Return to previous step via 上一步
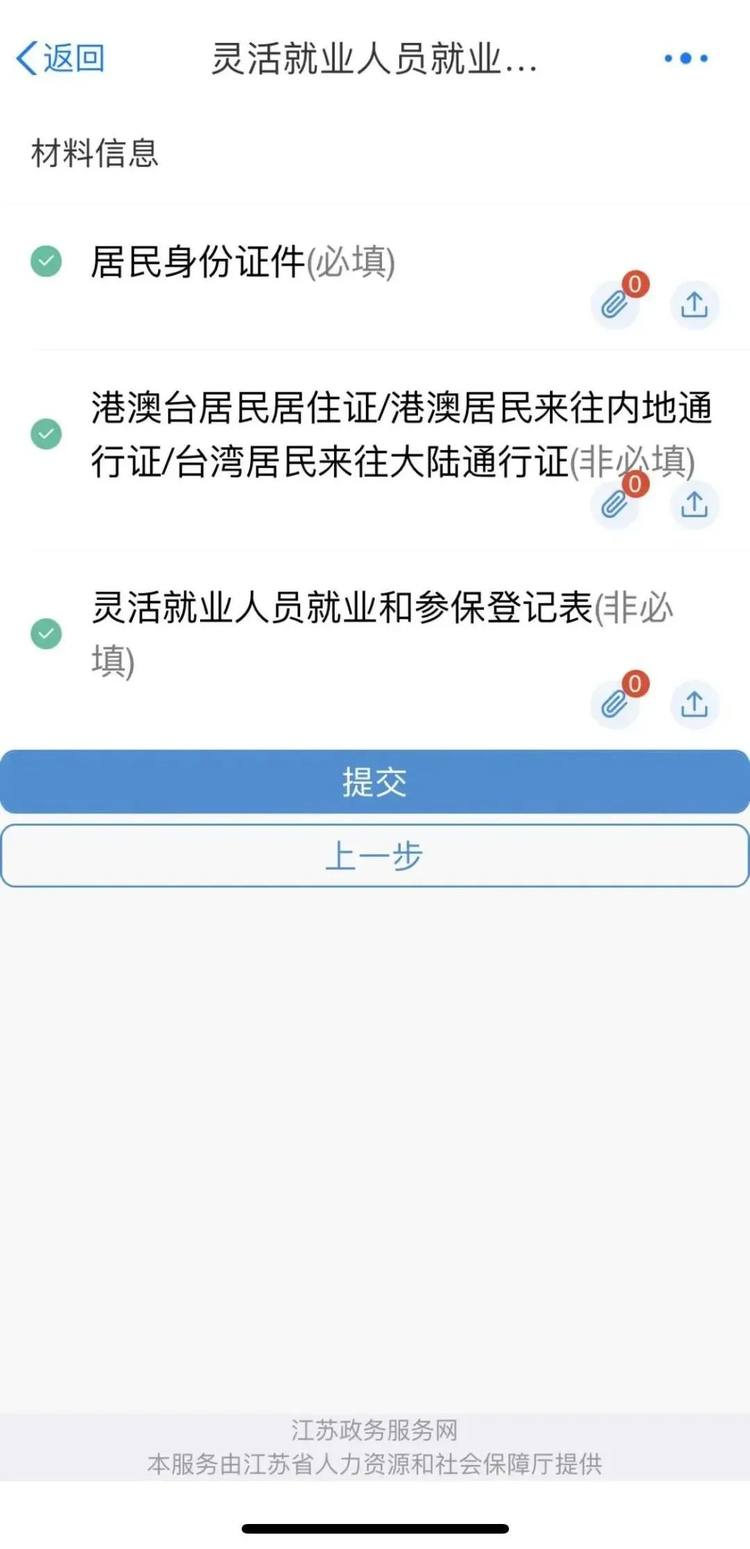 click(x=375, y=856)
